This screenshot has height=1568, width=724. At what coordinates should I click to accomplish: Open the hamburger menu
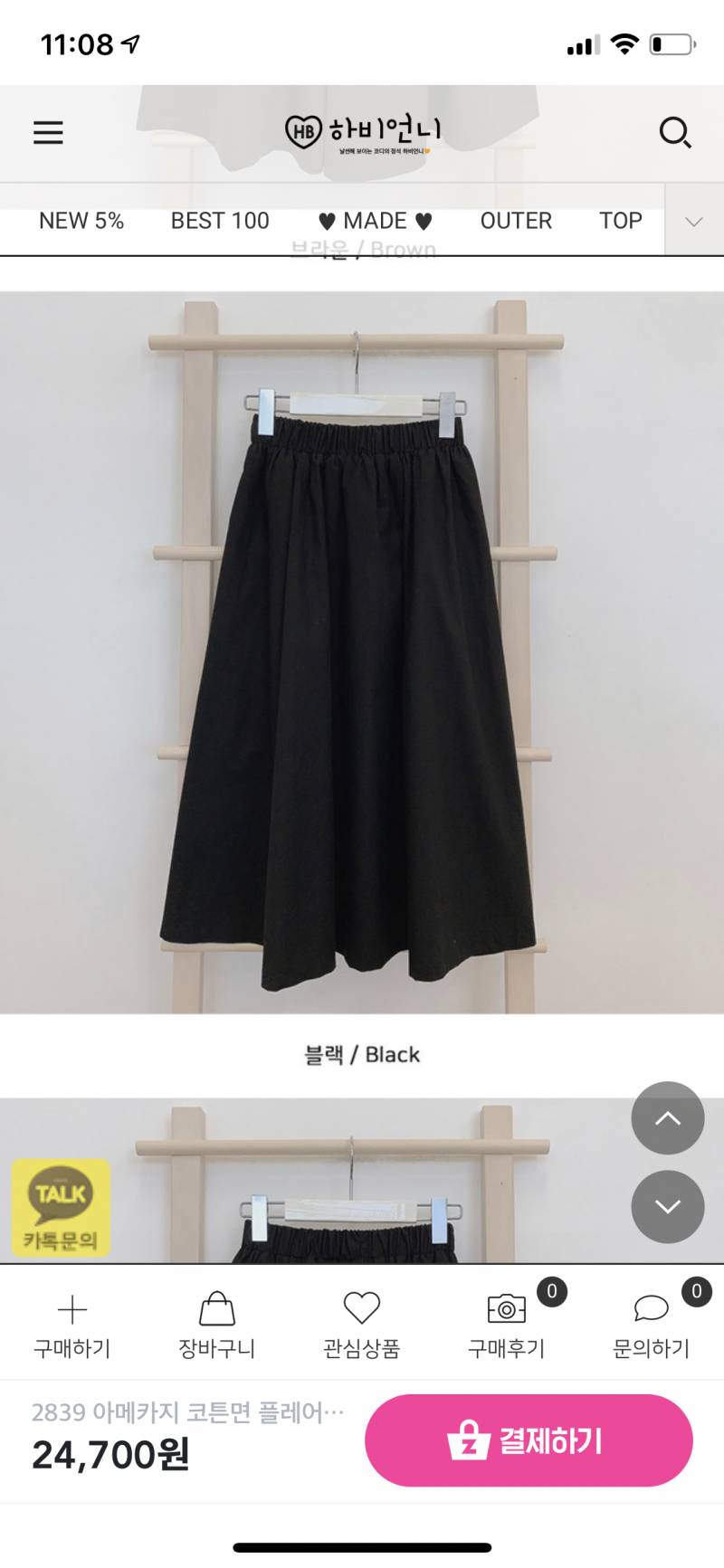(48, 133)
